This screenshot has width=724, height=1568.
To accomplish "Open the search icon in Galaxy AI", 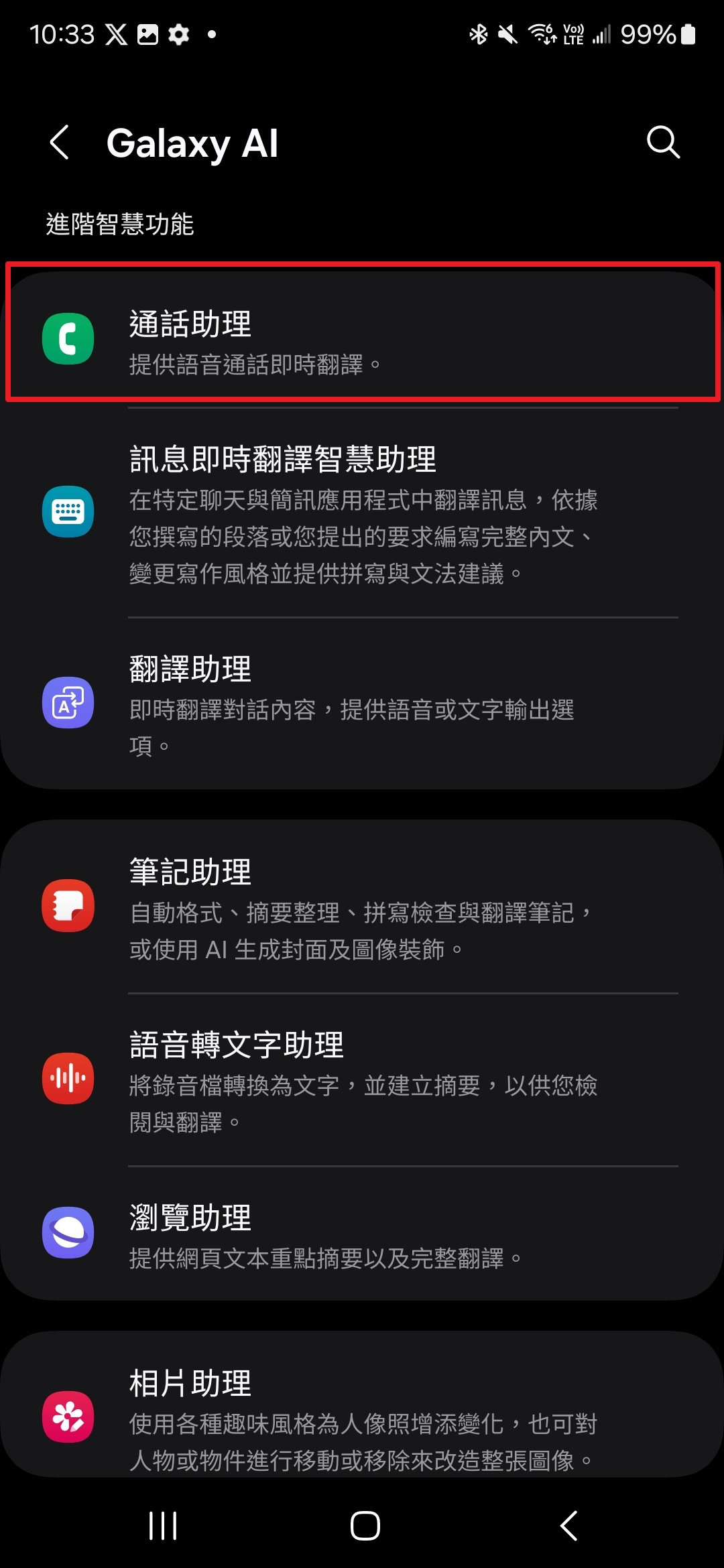I will (662, 142).
